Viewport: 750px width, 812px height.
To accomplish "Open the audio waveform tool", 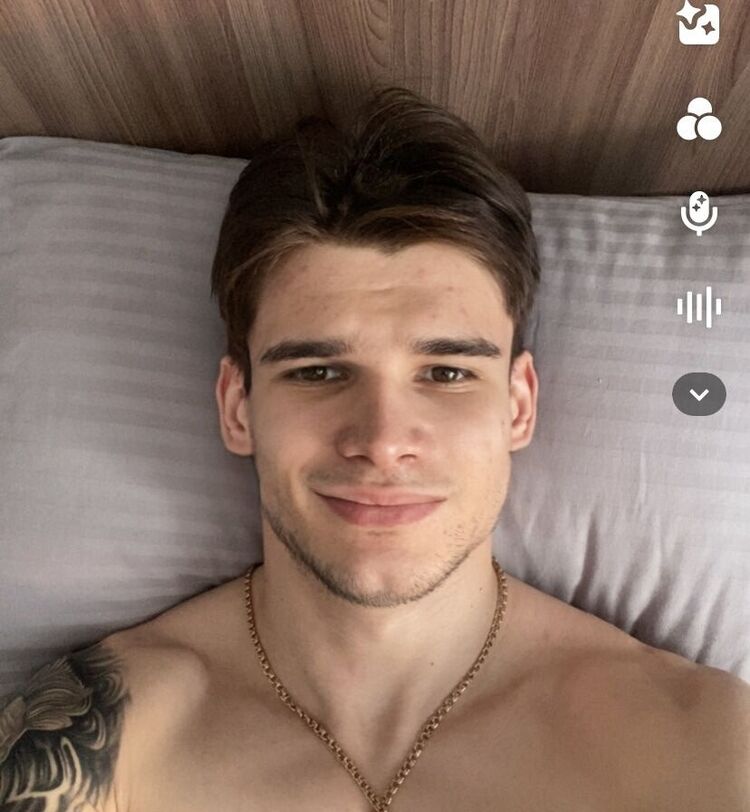I will (x=699, y=306).
